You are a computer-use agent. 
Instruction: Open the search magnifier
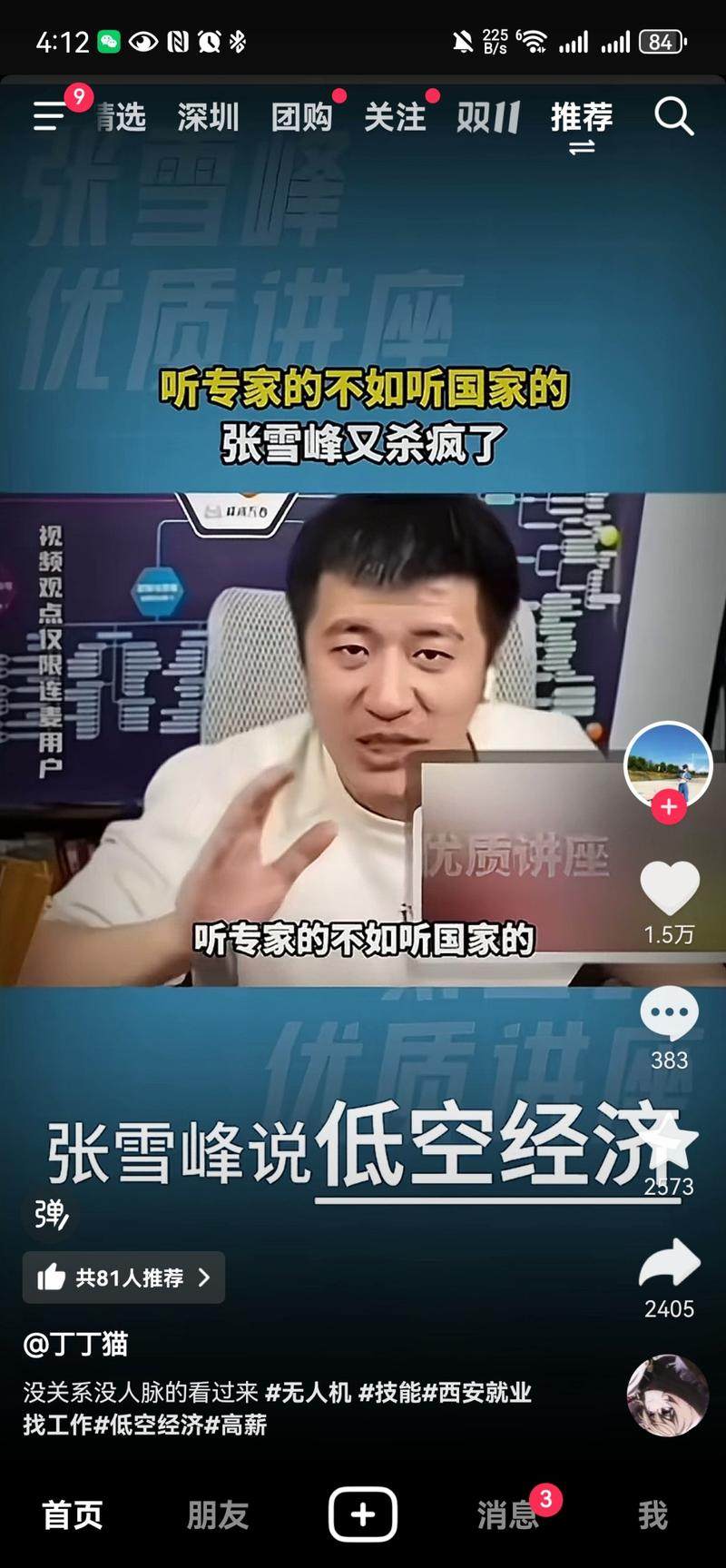pos(673,117)
